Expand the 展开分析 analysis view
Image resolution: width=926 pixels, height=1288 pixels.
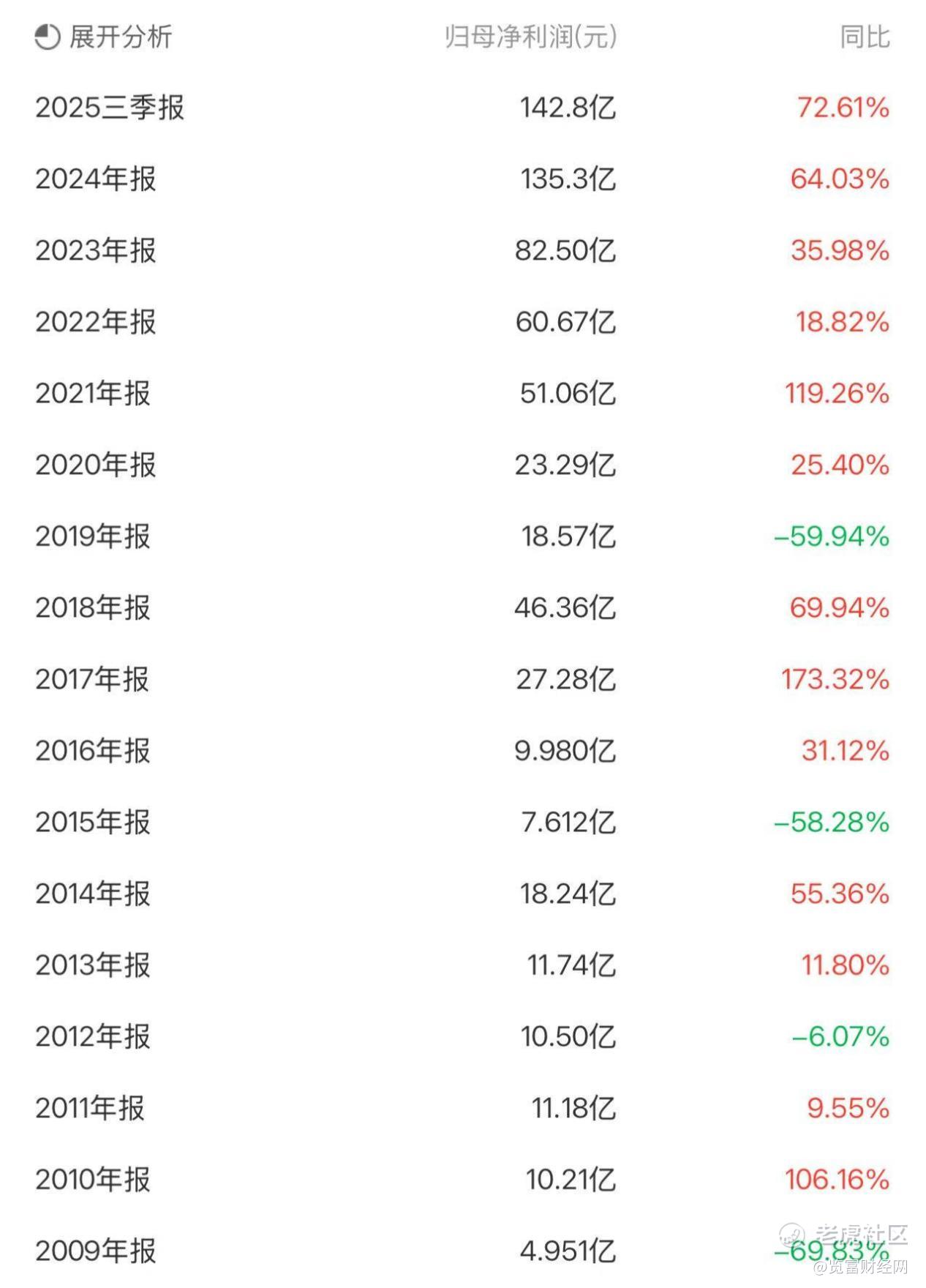click(x=104, y=37)
